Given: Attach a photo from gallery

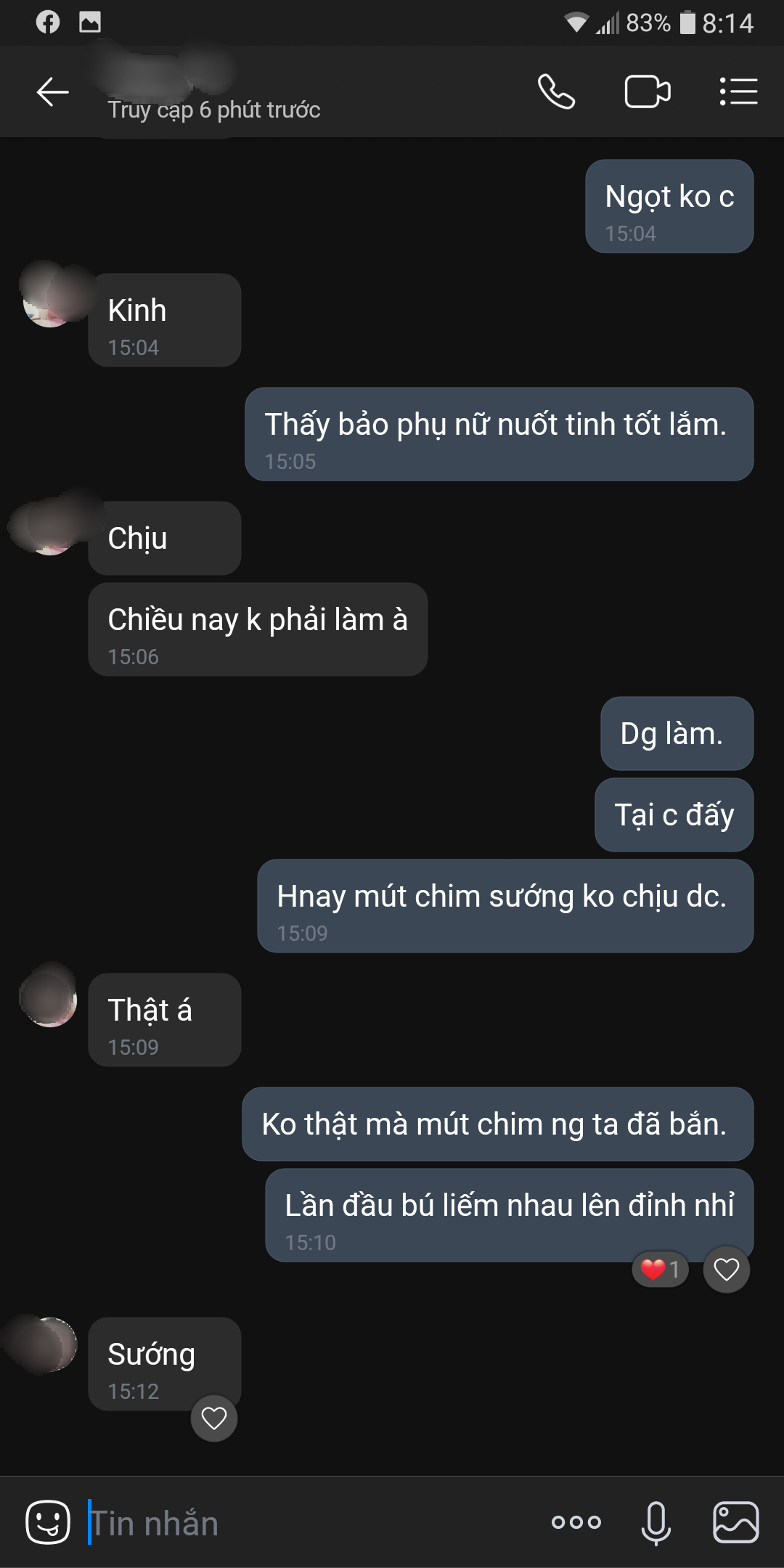Looking at the screenshot, I should [735, 1522].
